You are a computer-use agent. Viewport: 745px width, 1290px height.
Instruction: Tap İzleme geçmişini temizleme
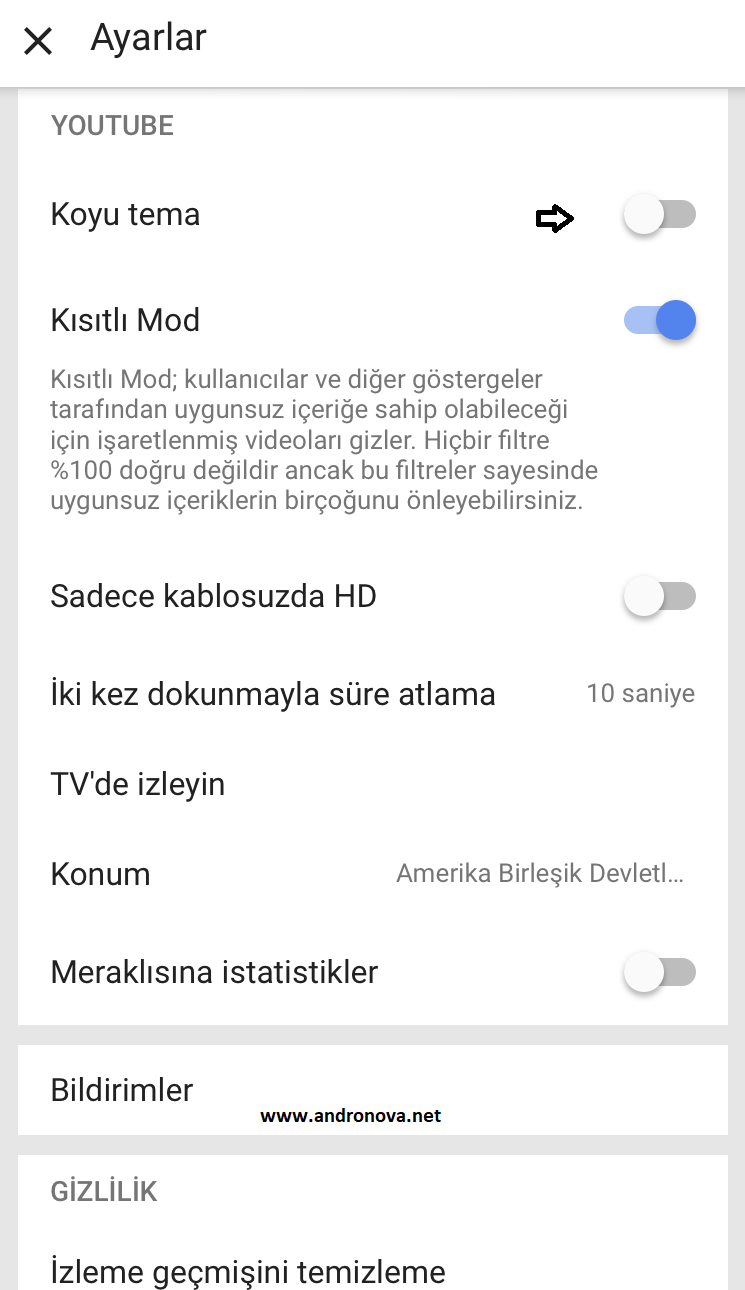[x=248, y=1272]
